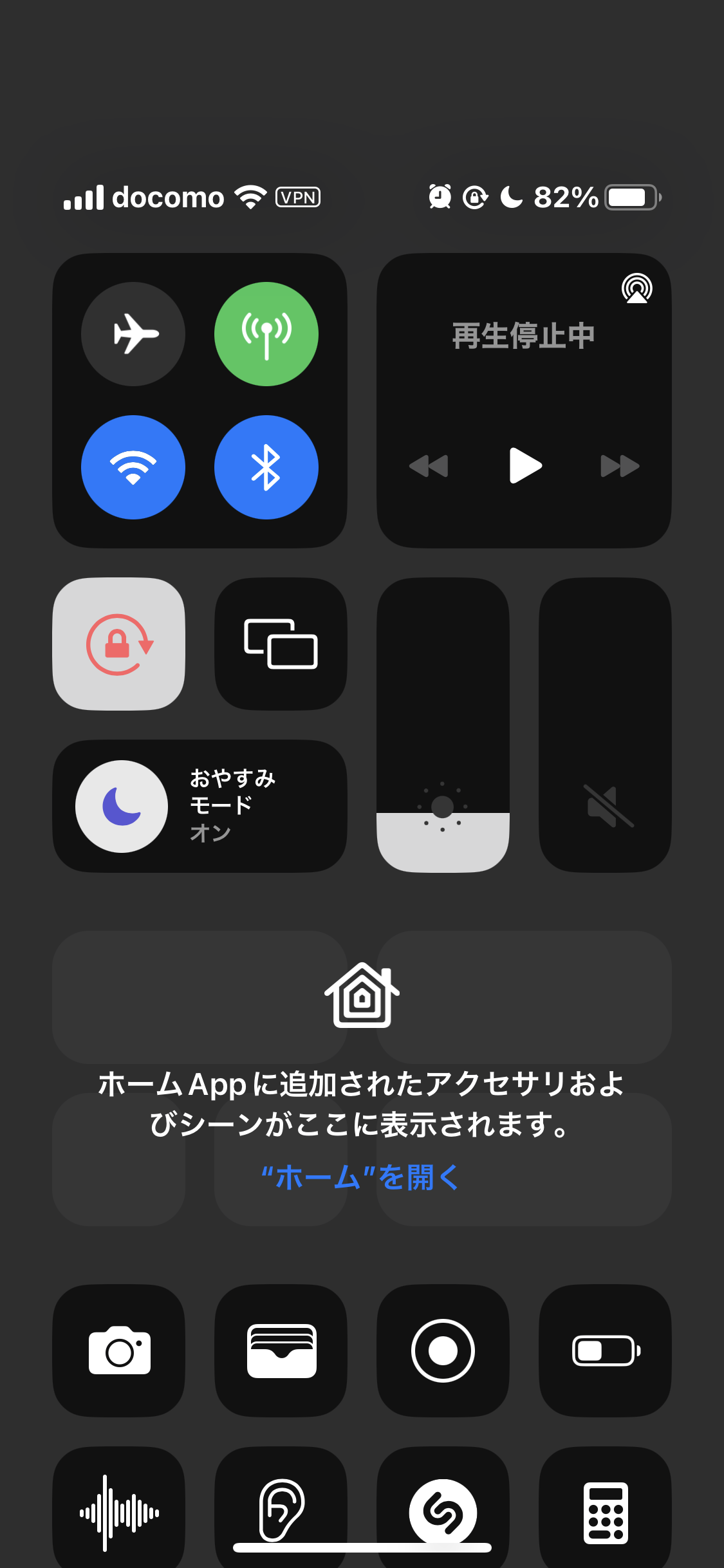724x1568 pixels.
Task: Open the "ホーム"を開く link
Action: [x=361, y=1177]
